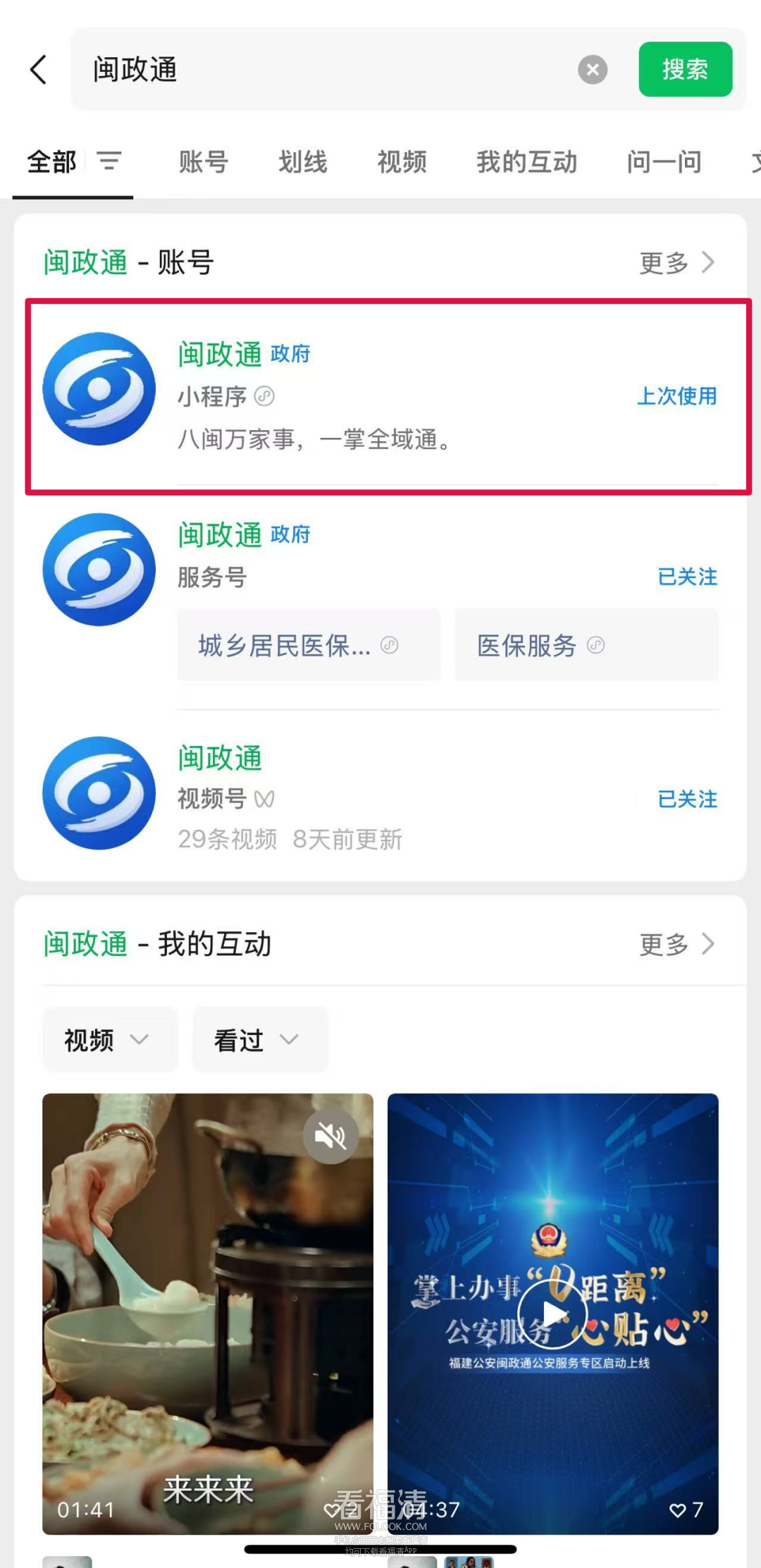Viewport: 761px width, 1568px height.
Task: Switch to the 账号 tab
Action: point(203,162)
